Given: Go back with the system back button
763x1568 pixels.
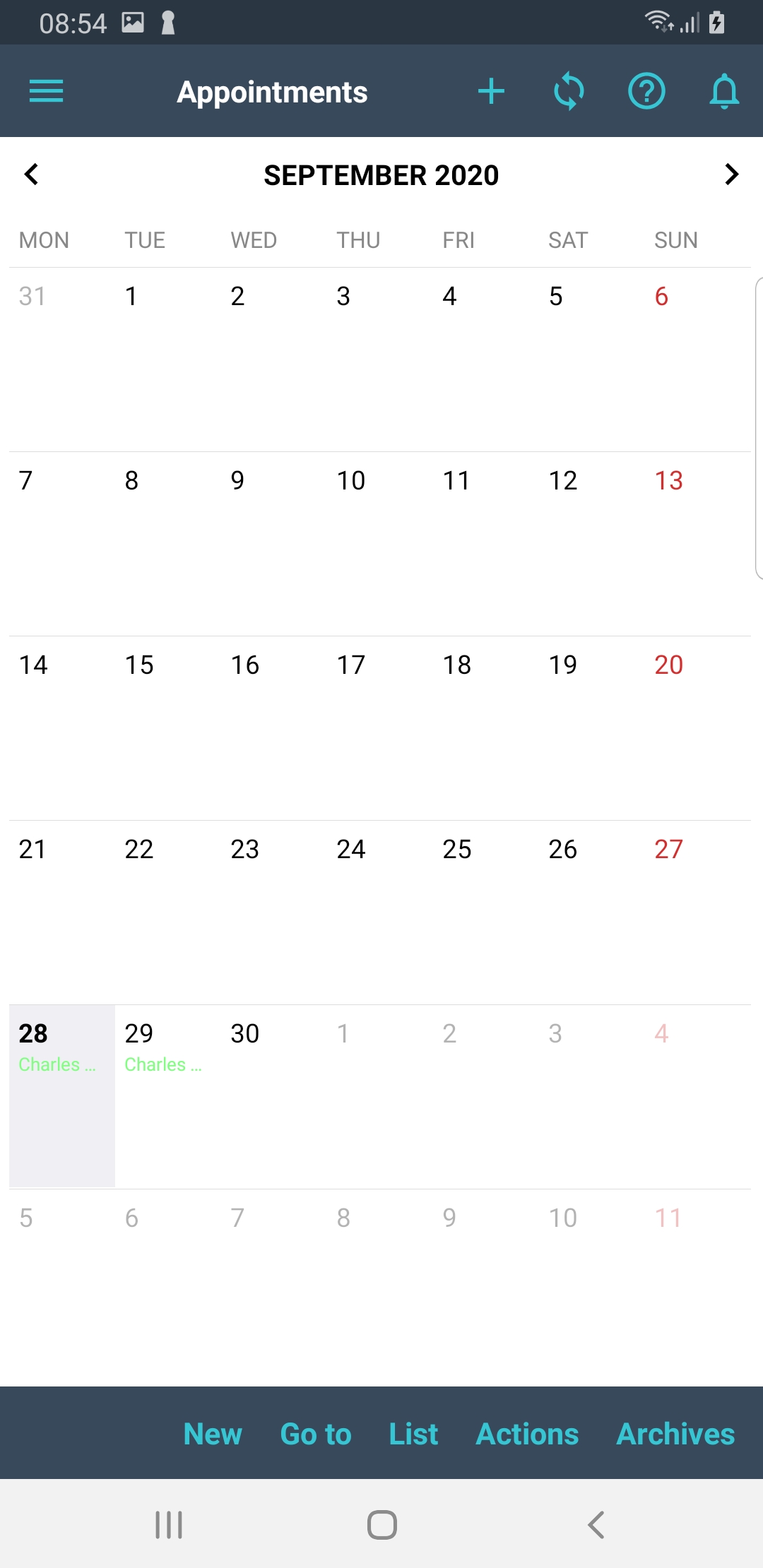Looking at the screenshot, I should pos(596,1525).
